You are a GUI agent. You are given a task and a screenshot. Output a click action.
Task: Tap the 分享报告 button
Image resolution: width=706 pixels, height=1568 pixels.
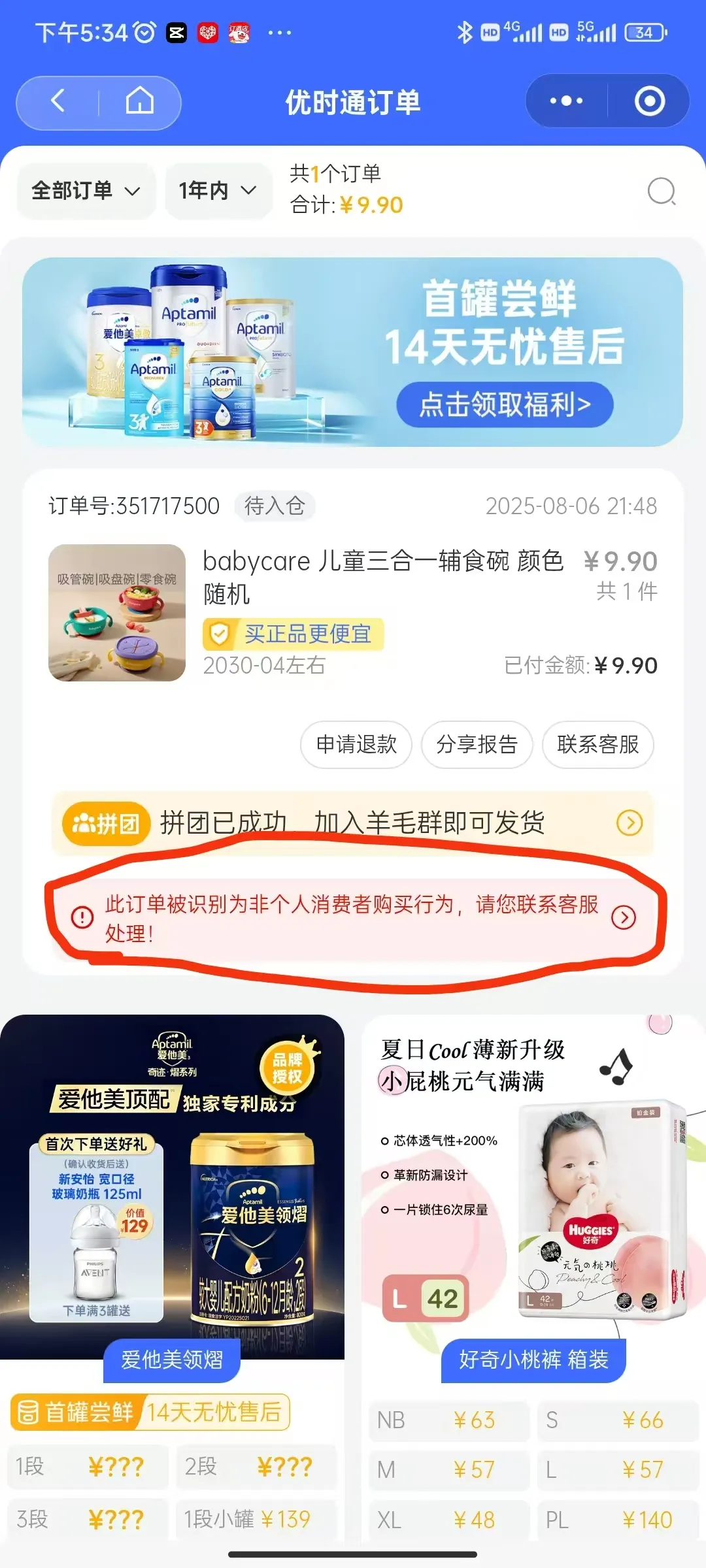477,745
